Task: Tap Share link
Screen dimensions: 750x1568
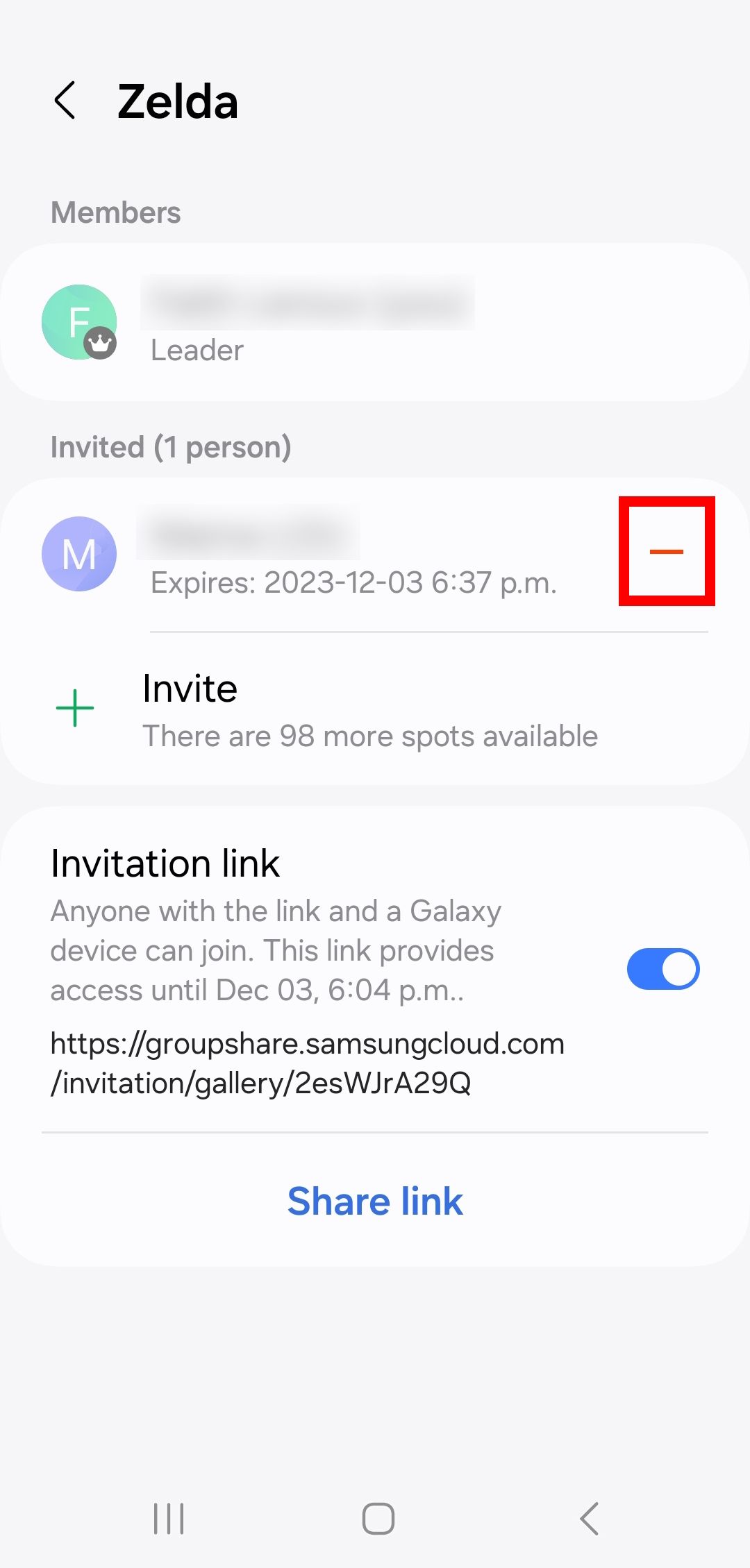Action: 375,1201
